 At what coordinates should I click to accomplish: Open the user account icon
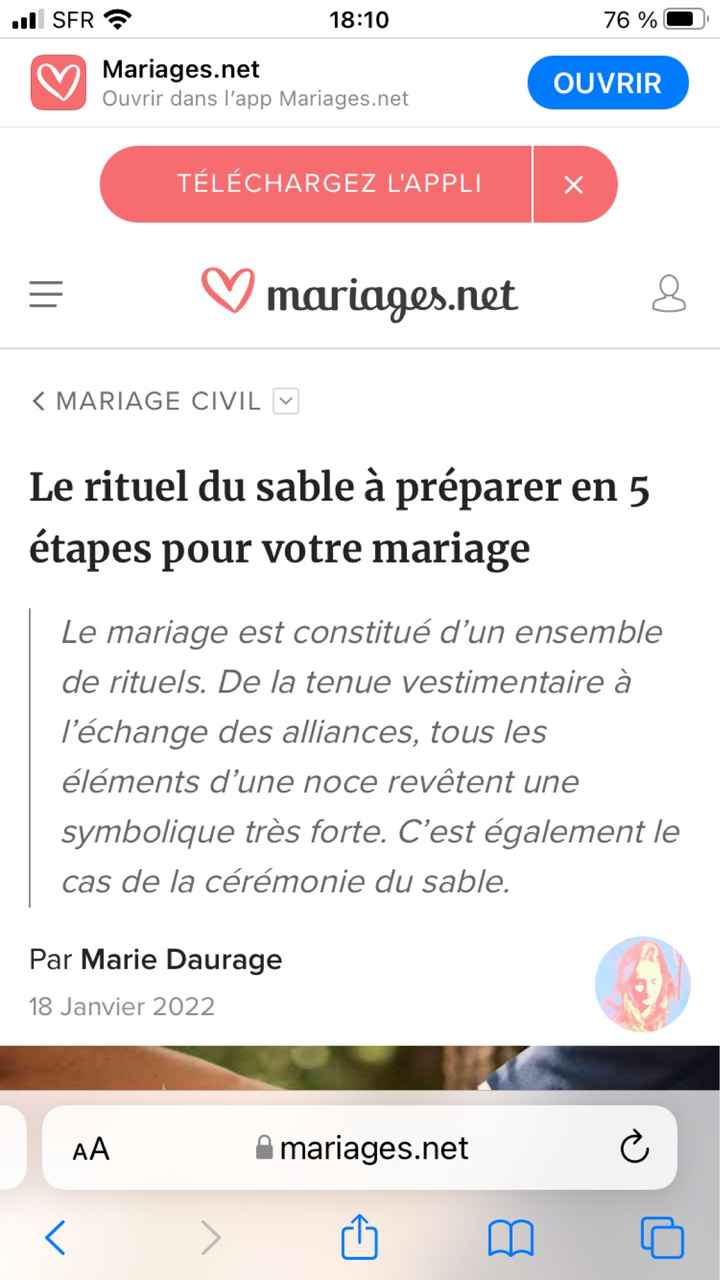(669, 294)
